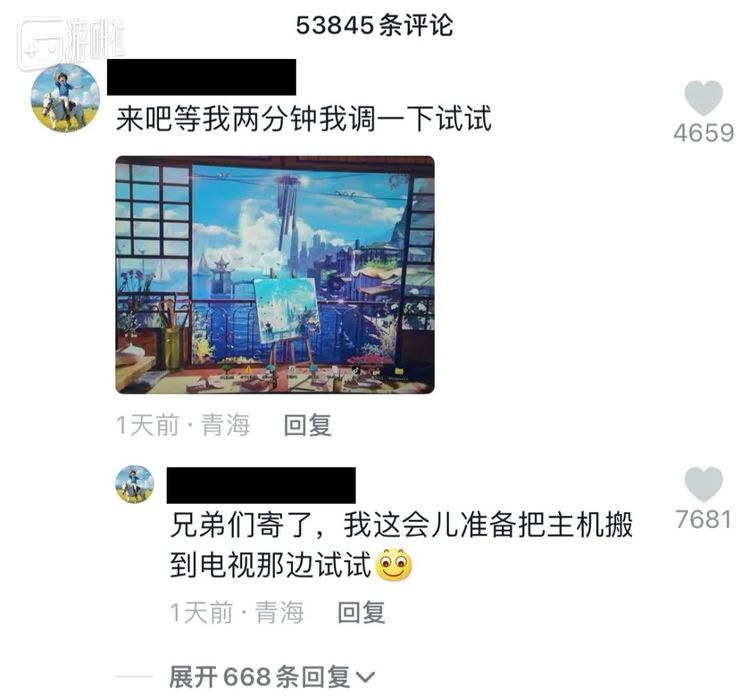Open the avatar beside the '兄弟们寄了' reply
Viewport: 750px width, 696px height.
pyautogui.click(x=134, y=484)
